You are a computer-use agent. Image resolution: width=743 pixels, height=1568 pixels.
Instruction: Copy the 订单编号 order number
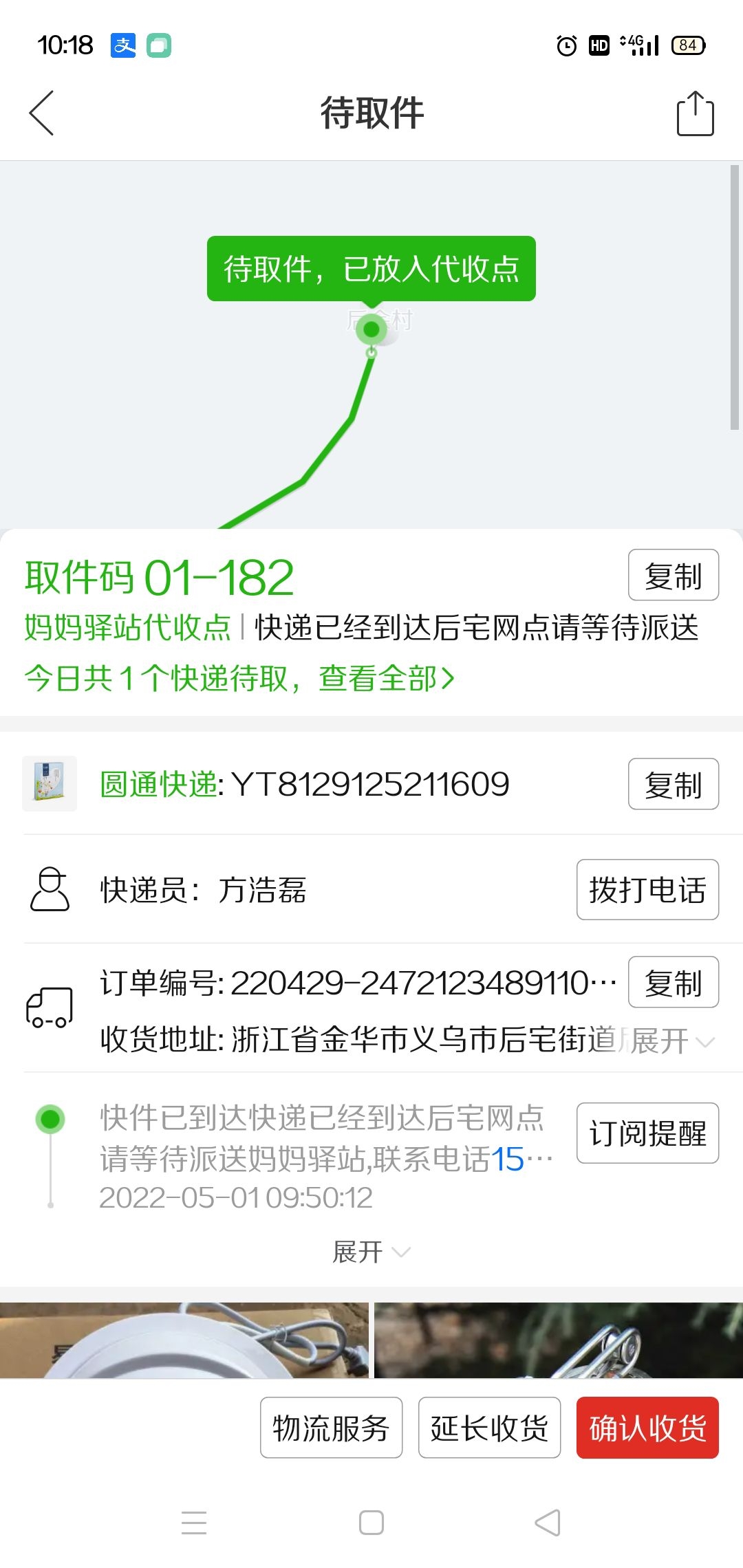click(x=673, y=983)
